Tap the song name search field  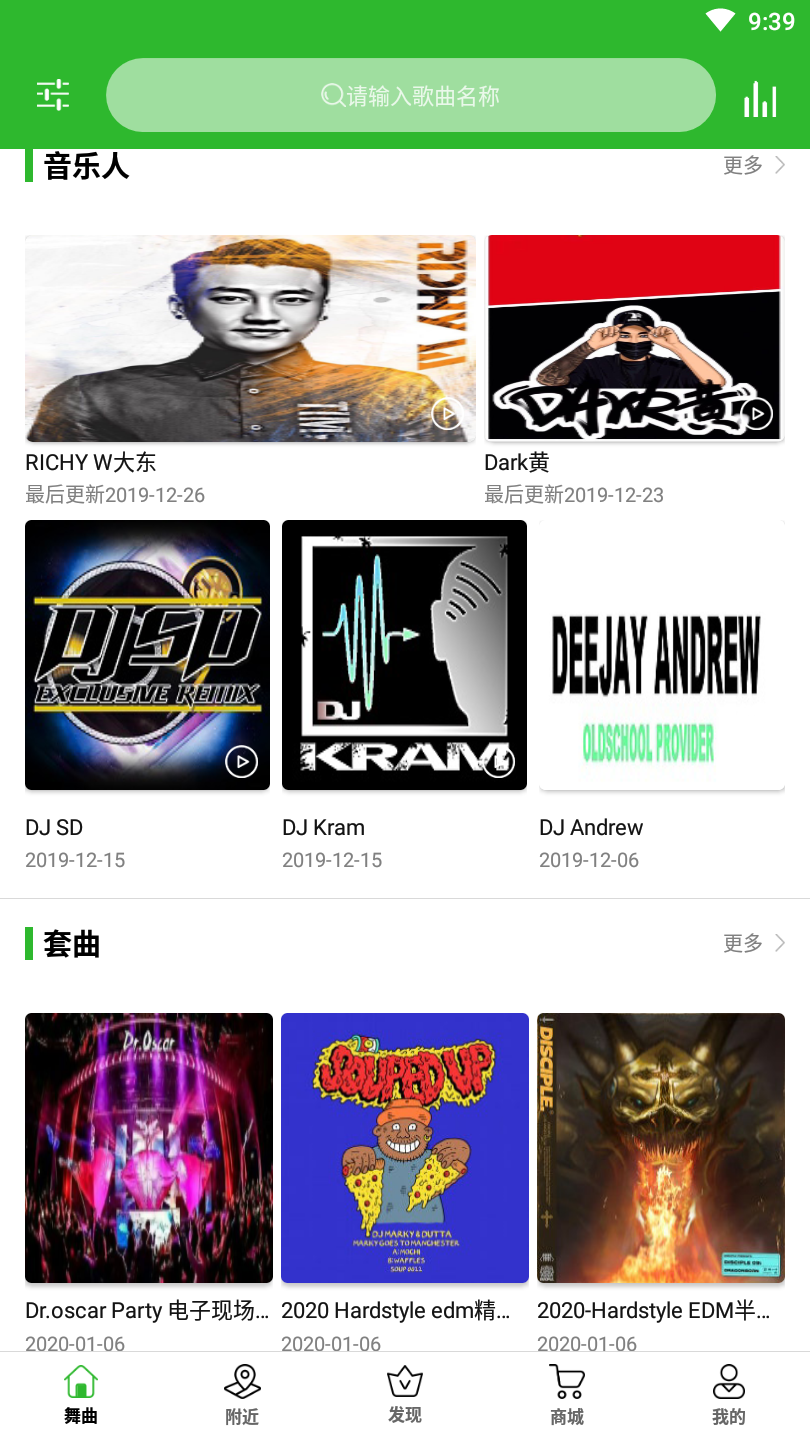pyautogui.click(x=410, y=95)
